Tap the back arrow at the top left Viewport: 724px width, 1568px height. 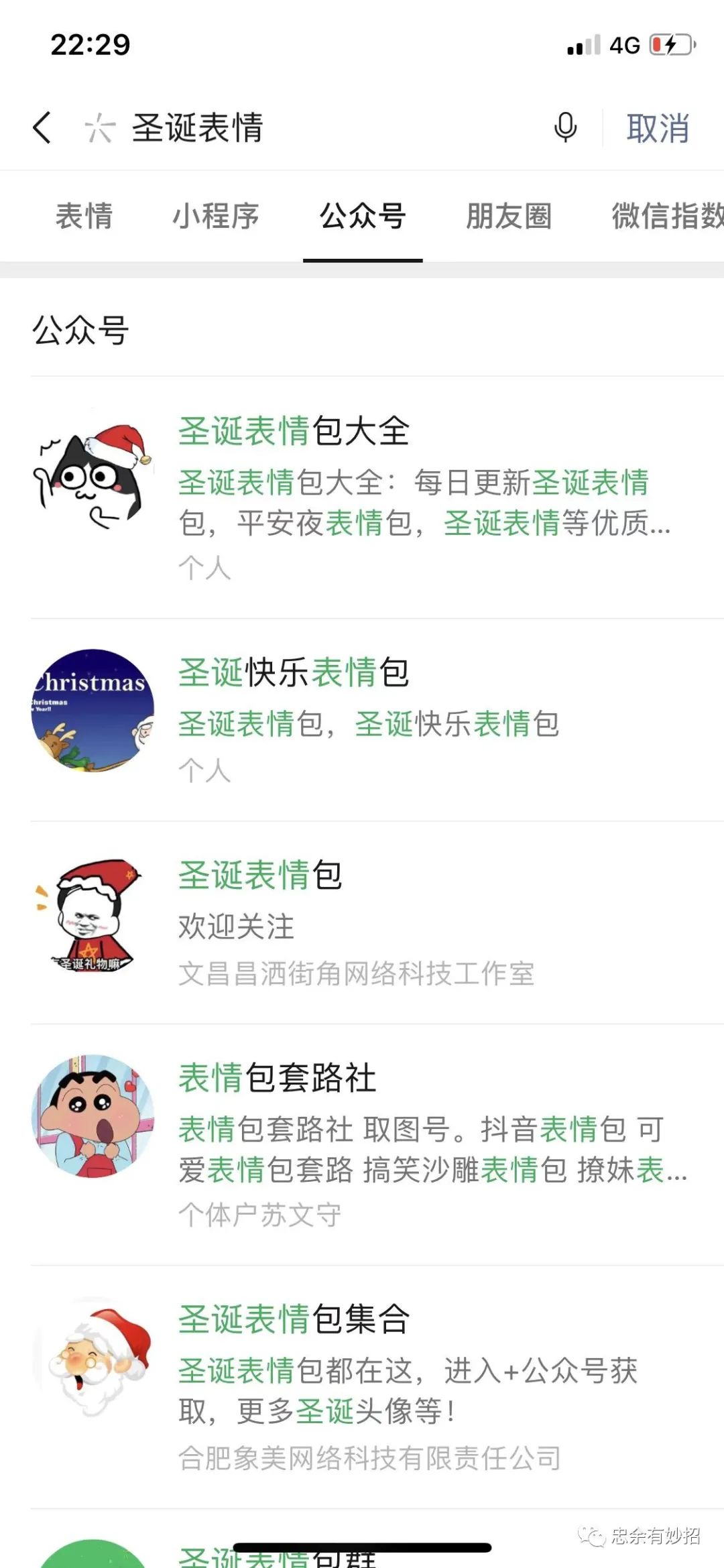pyautogui.click(x=42, y=129)
